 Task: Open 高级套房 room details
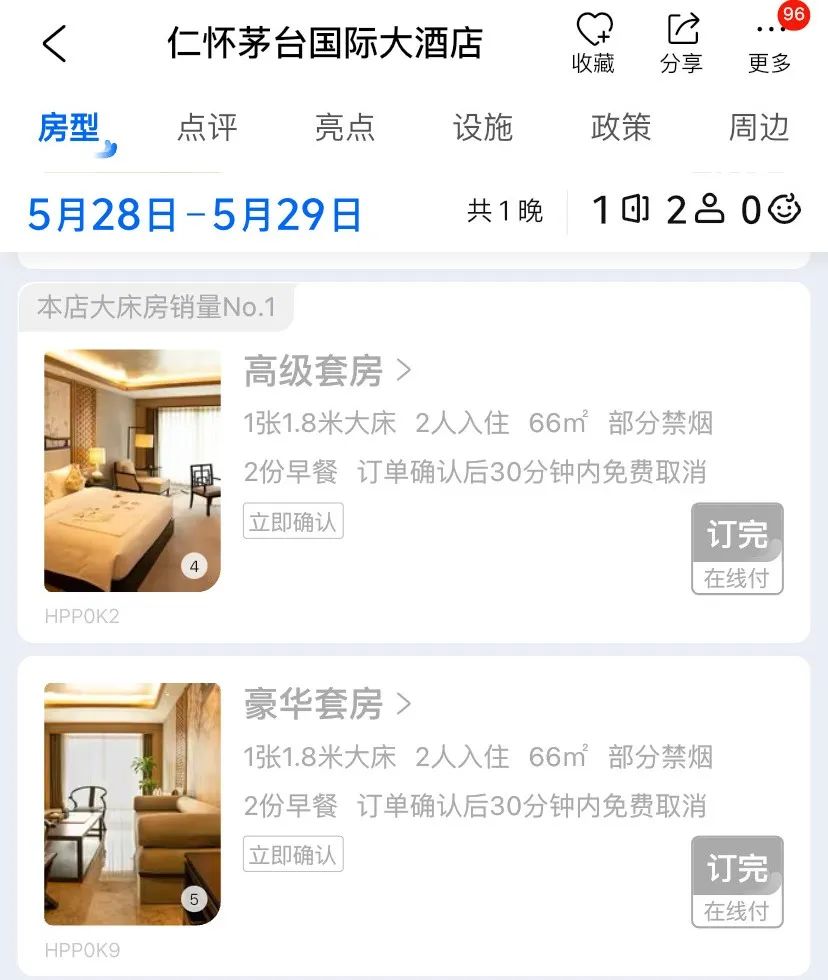(328, 371)
